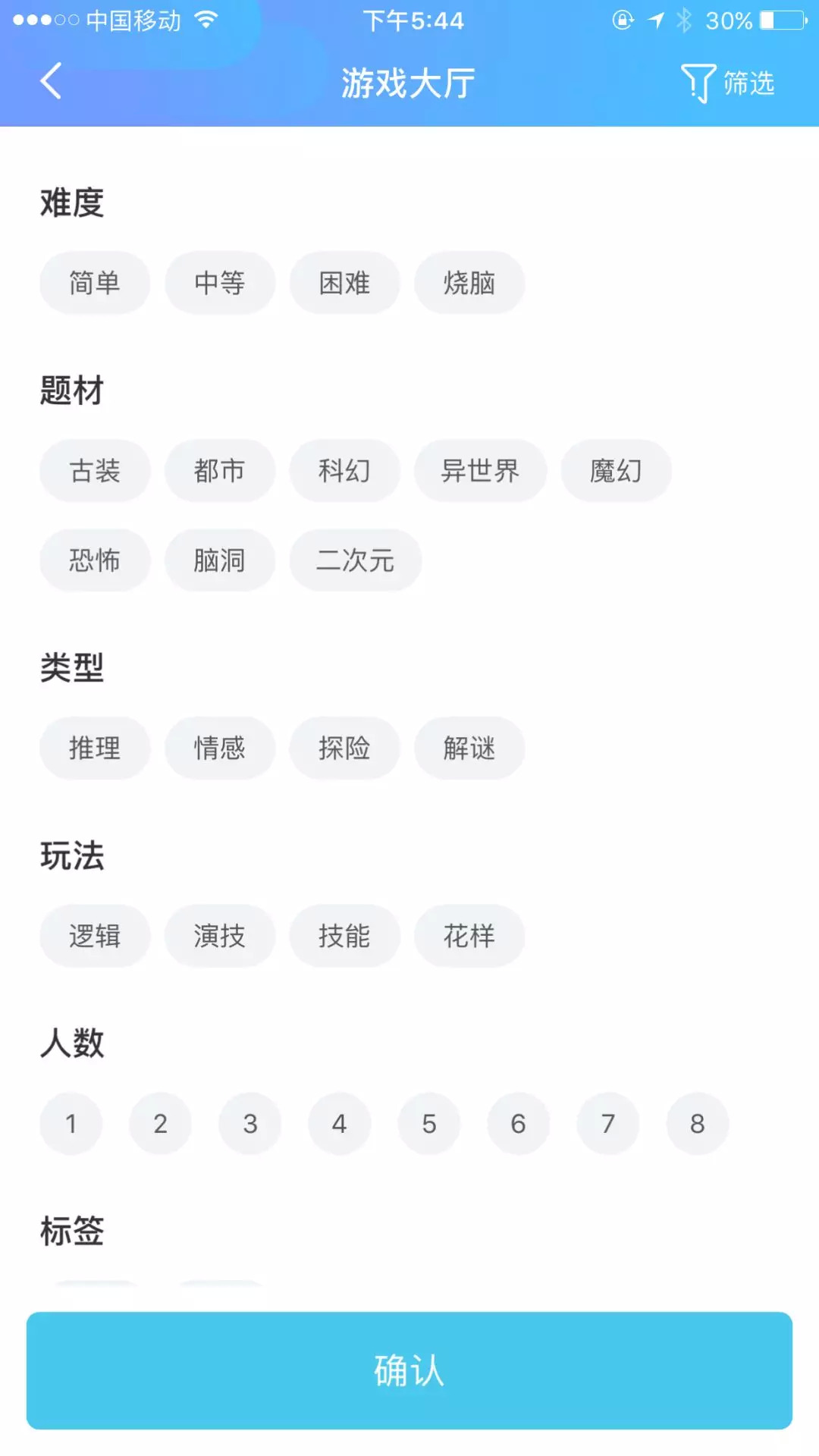
Task: Choose 中等 difficulty chip
Action: point(220,283)
